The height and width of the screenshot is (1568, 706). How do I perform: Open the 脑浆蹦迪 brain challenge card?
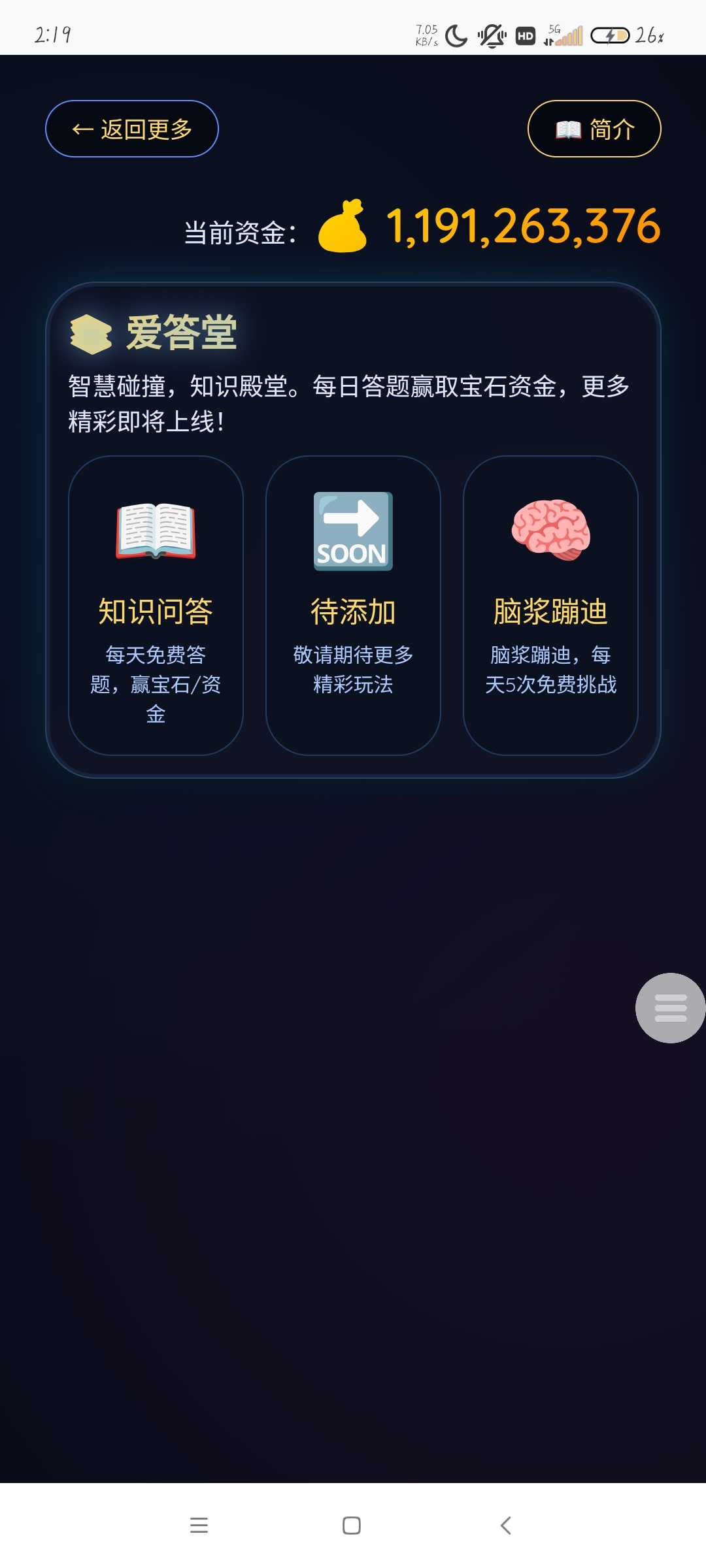(550, 605)
